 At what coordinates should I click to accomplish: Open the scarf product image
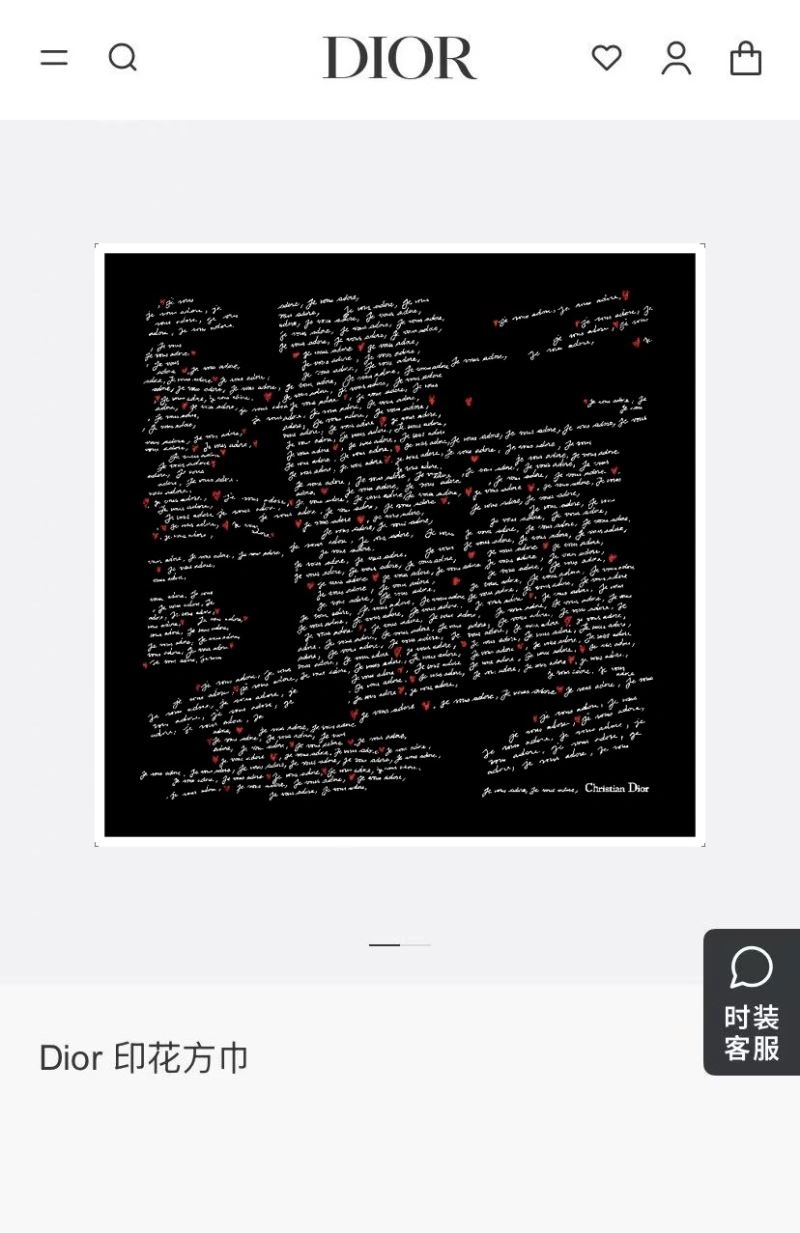click(x=400, y=545)
